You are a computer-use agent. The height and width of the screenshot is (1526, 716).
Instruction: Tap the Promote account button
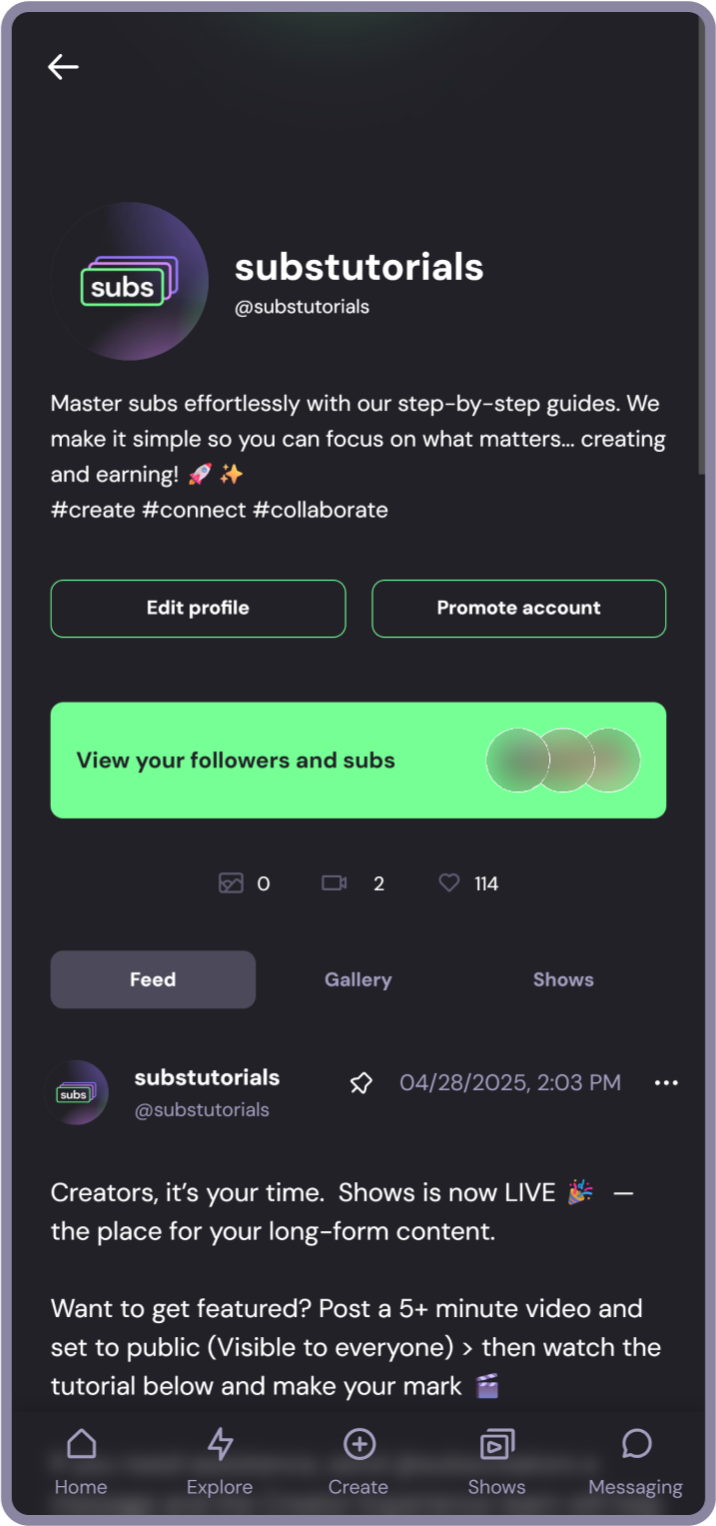coord(519,608)
